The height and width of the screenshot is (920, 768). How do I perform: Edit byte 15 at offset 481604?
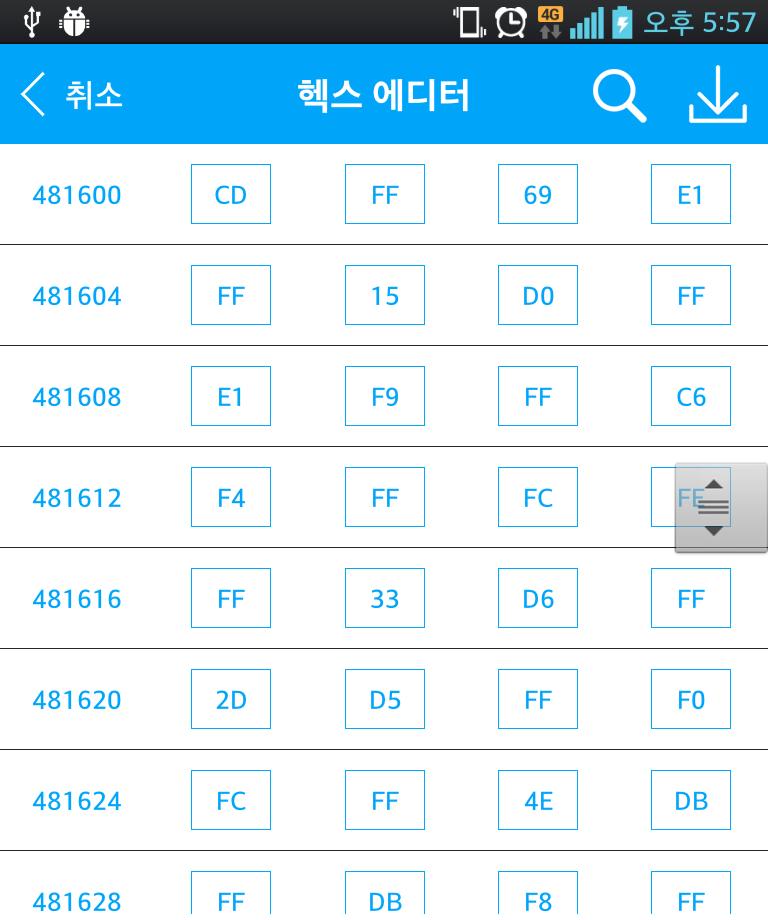[x=384, y=295]
